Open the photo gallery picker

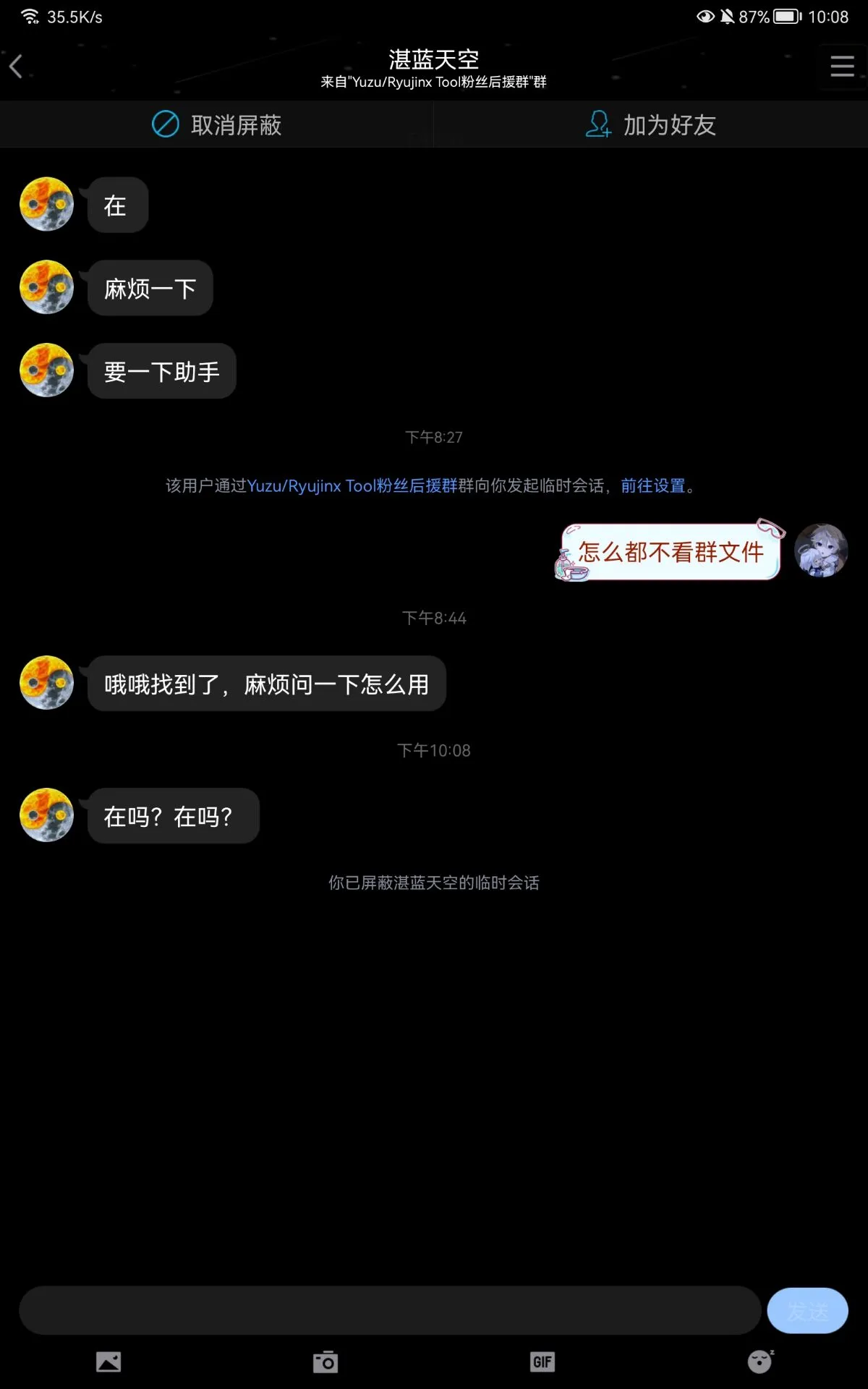(109, 1362)
